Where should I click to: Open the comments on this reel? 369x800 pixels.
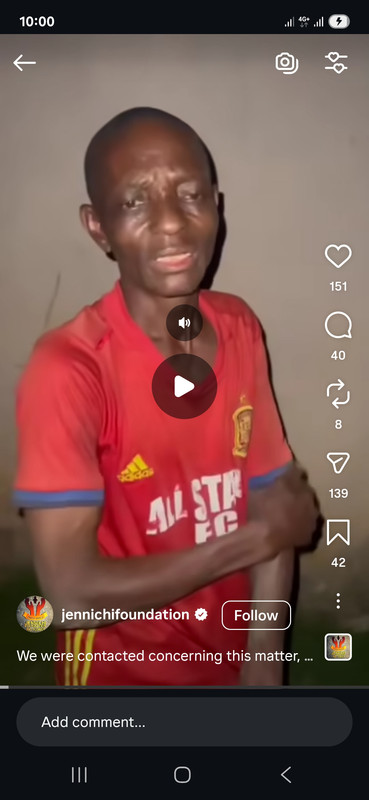tap(338, 325)
